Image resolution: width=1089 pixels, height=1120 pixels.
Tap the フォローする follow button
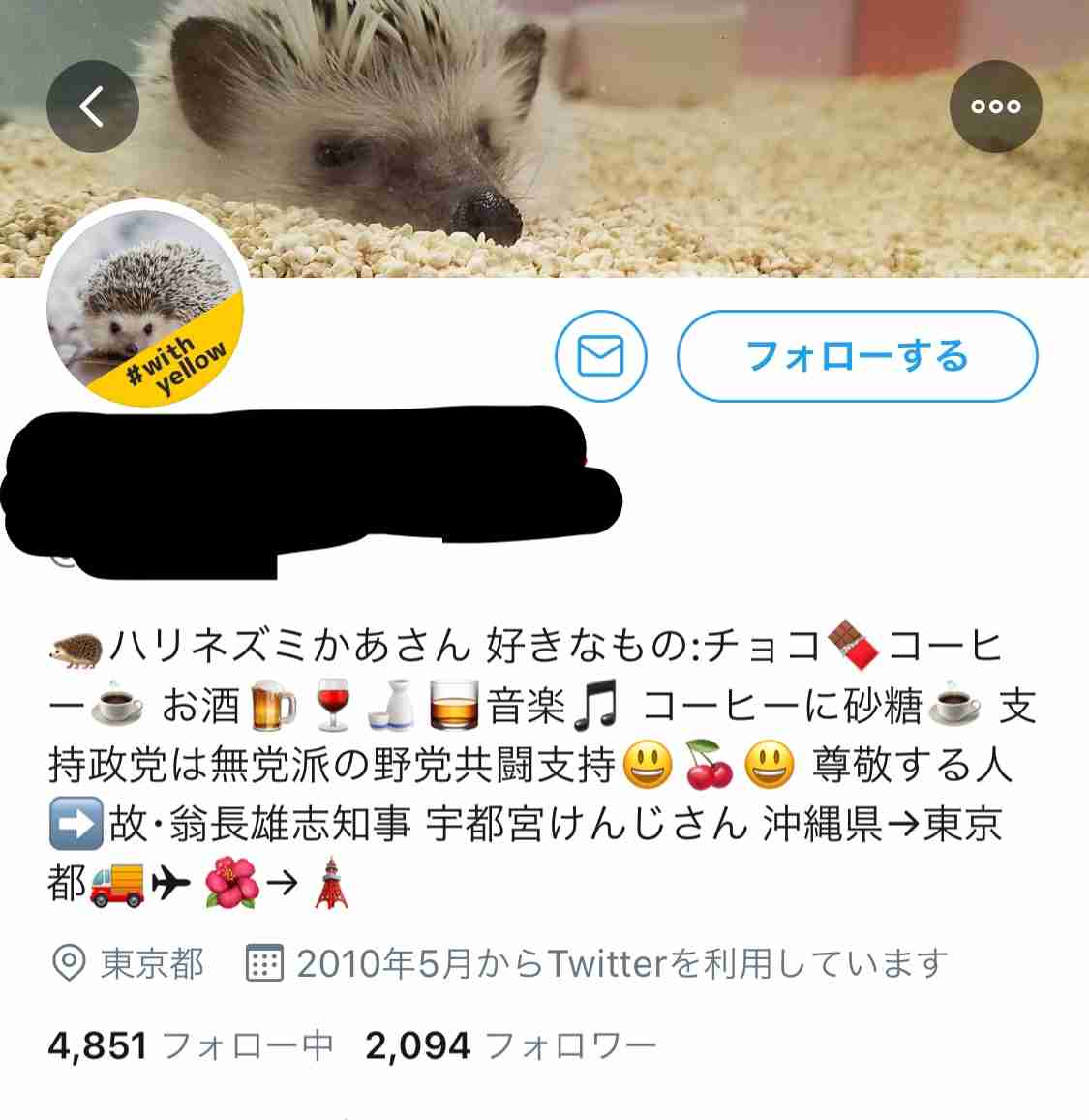tap(857, 356)
